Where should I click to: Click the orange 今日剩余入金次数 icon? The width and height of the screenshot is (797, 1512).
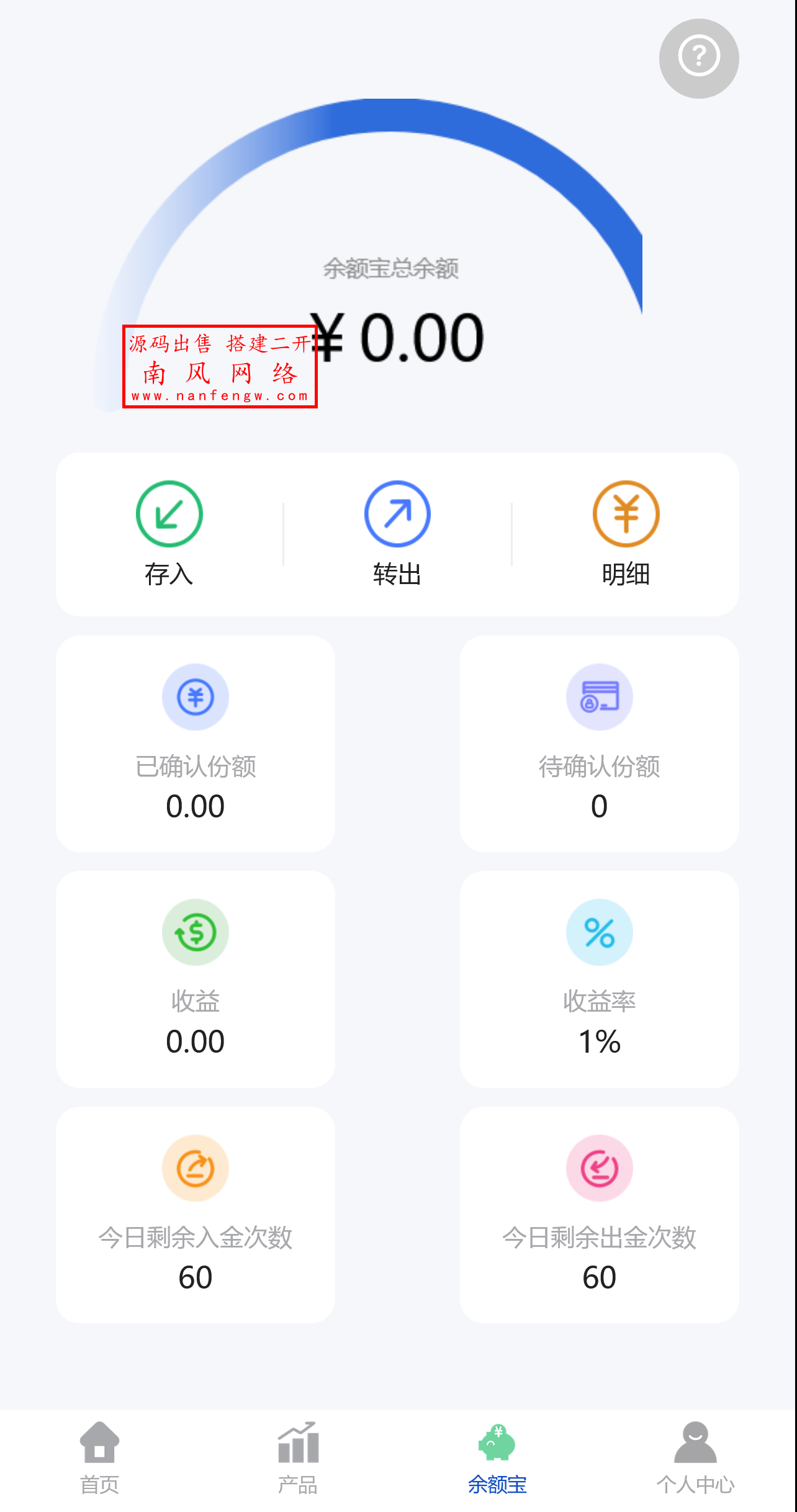pyautogui.click(x=196, y=1167)
